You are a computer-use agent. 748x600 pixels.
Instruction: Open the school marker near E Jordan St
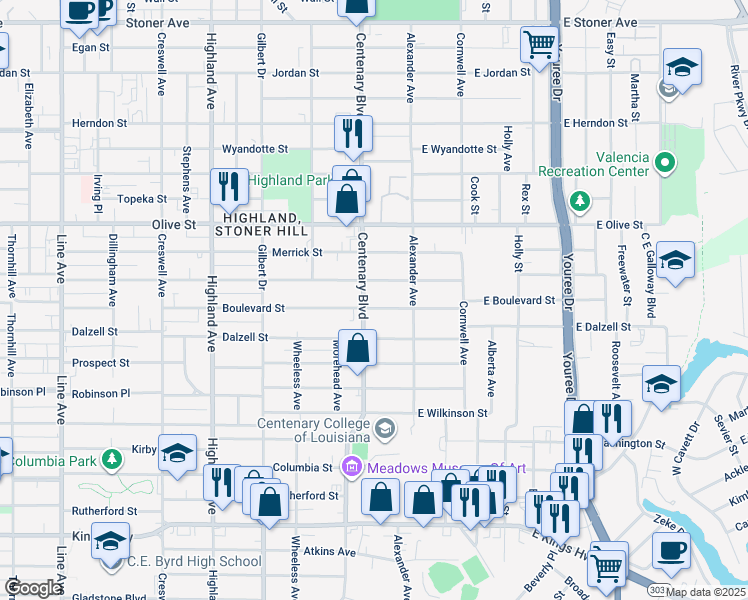[x=681, y=69]
